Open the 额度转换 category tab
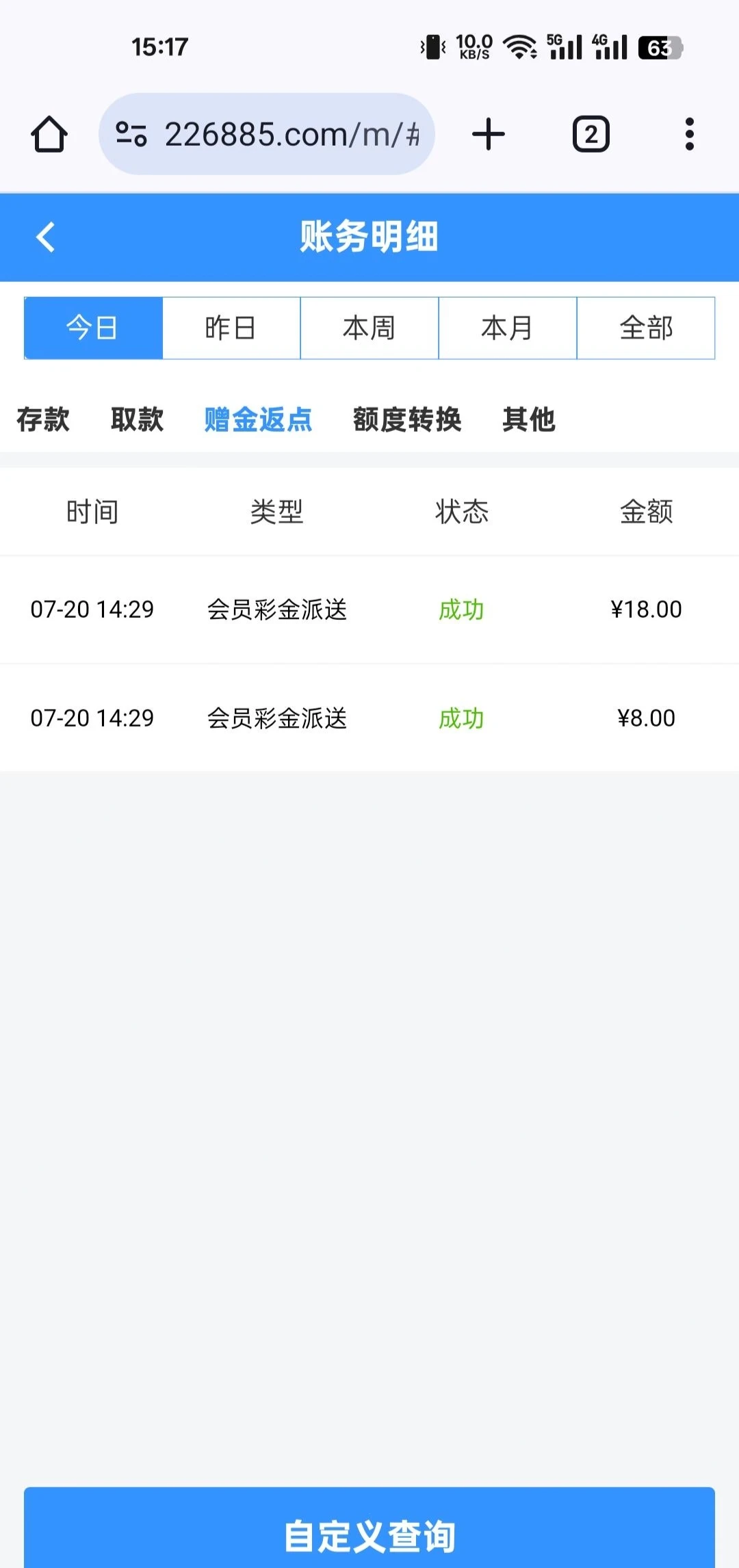This screenshot has height=1568, width=739. point(407,419)
